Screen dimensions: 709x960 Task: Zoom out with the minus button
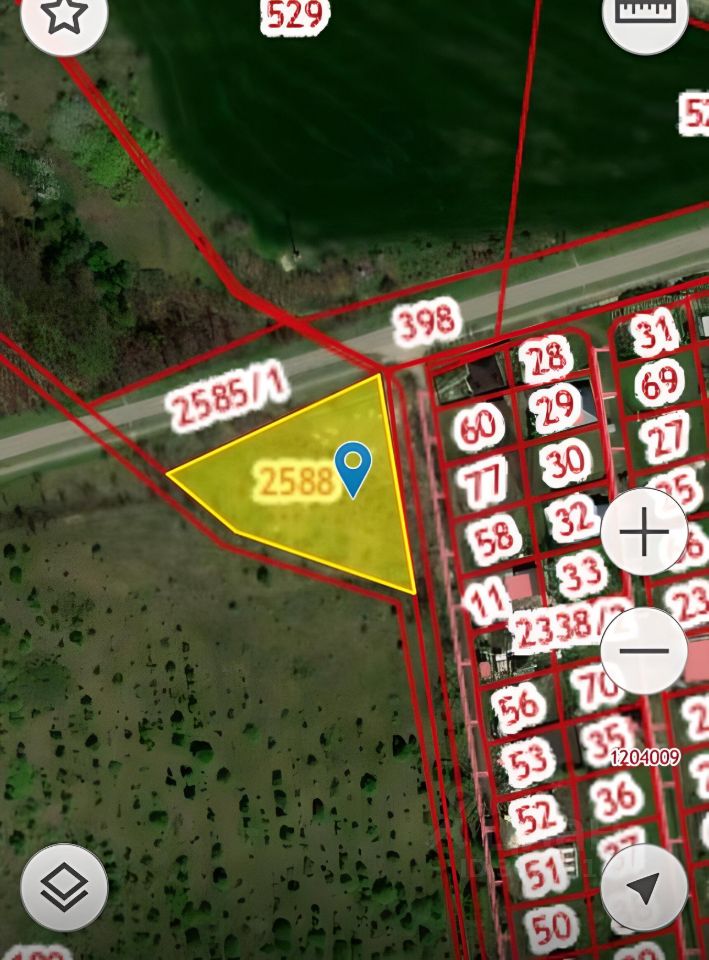tap(644, 650)
